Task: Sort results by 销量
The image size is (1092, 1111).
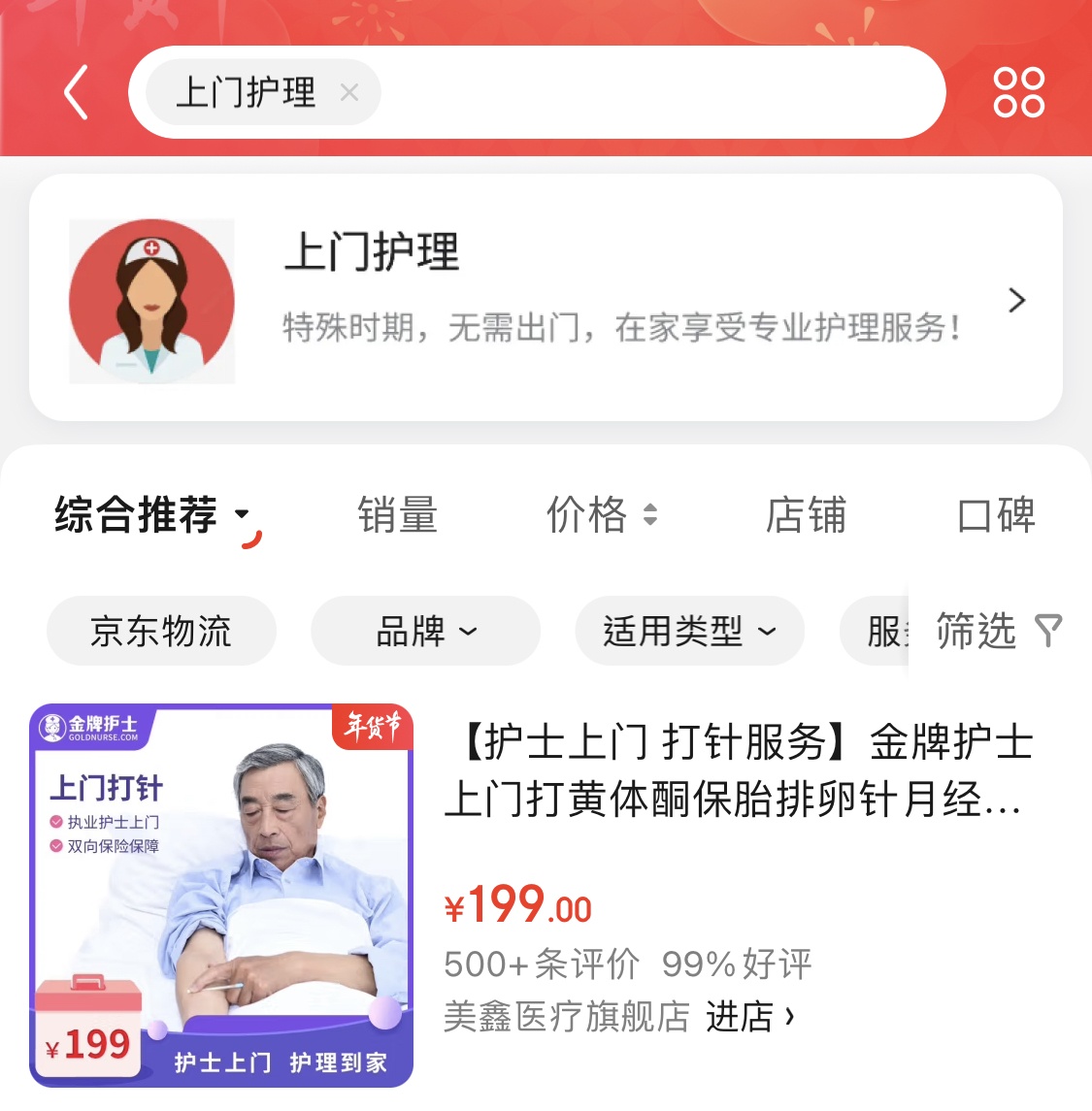Action: click(397, 514)
